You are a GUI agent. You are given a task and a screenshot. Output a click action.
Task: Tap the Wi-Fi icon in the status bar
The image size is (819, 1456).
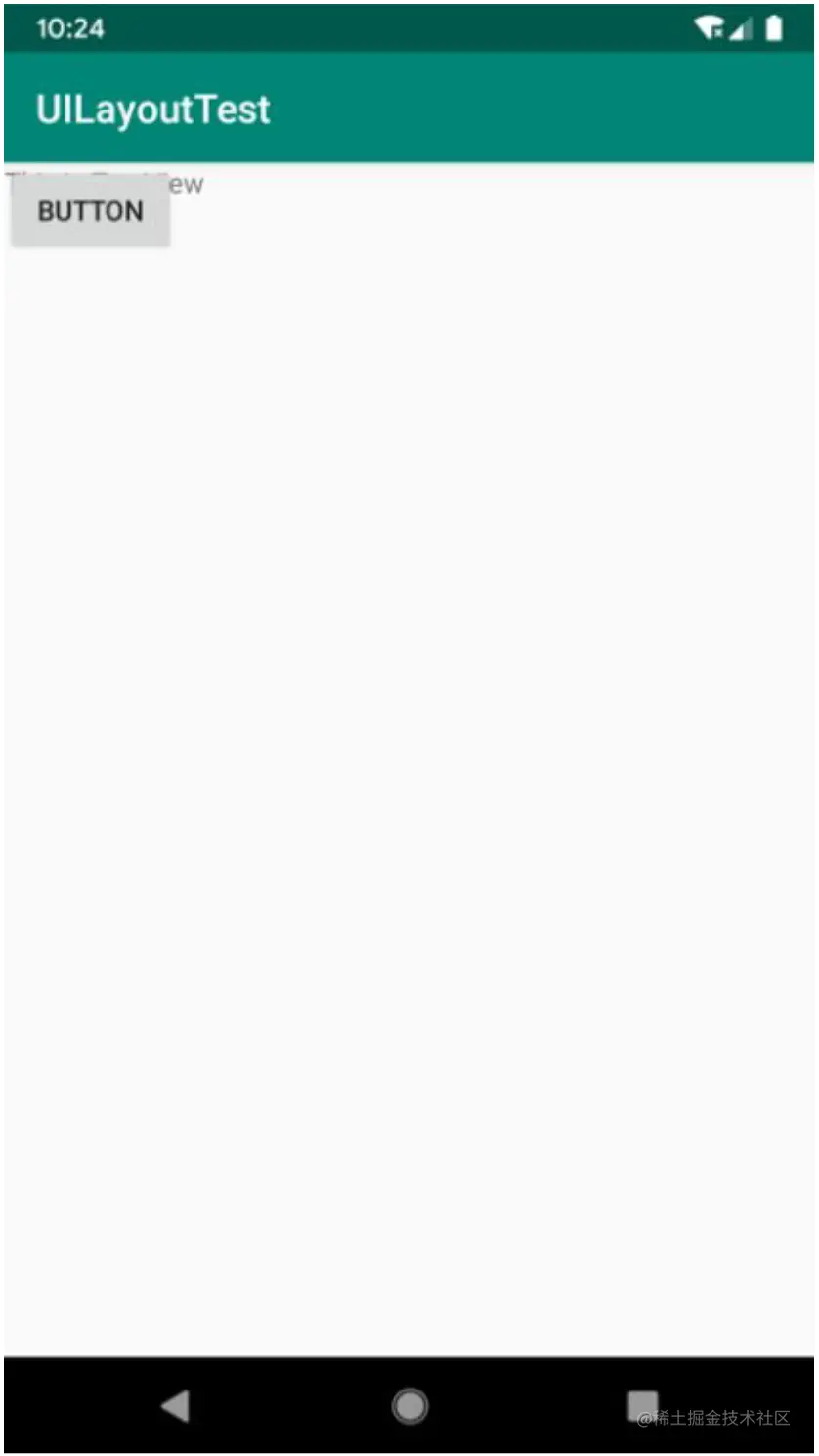click(707, 28)
